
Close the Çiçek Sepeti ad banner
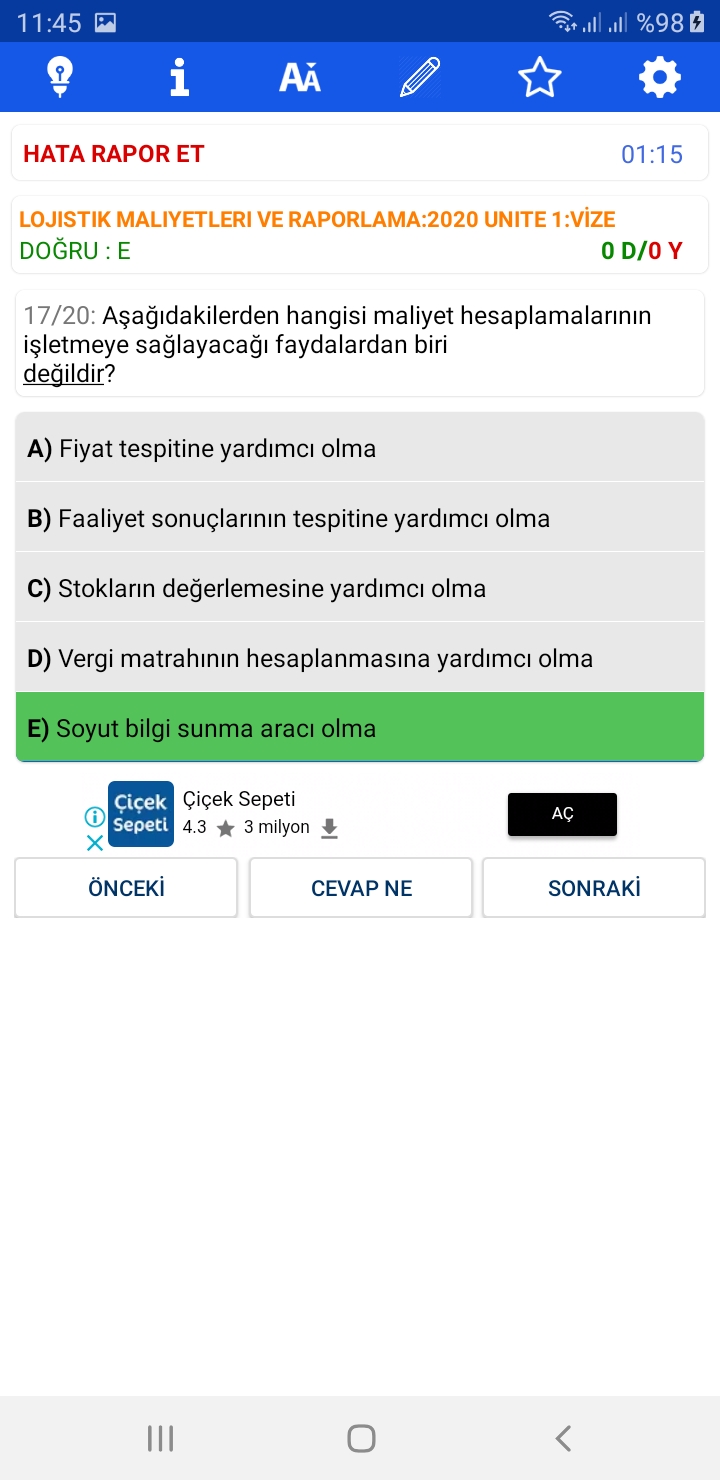[95, 843]
